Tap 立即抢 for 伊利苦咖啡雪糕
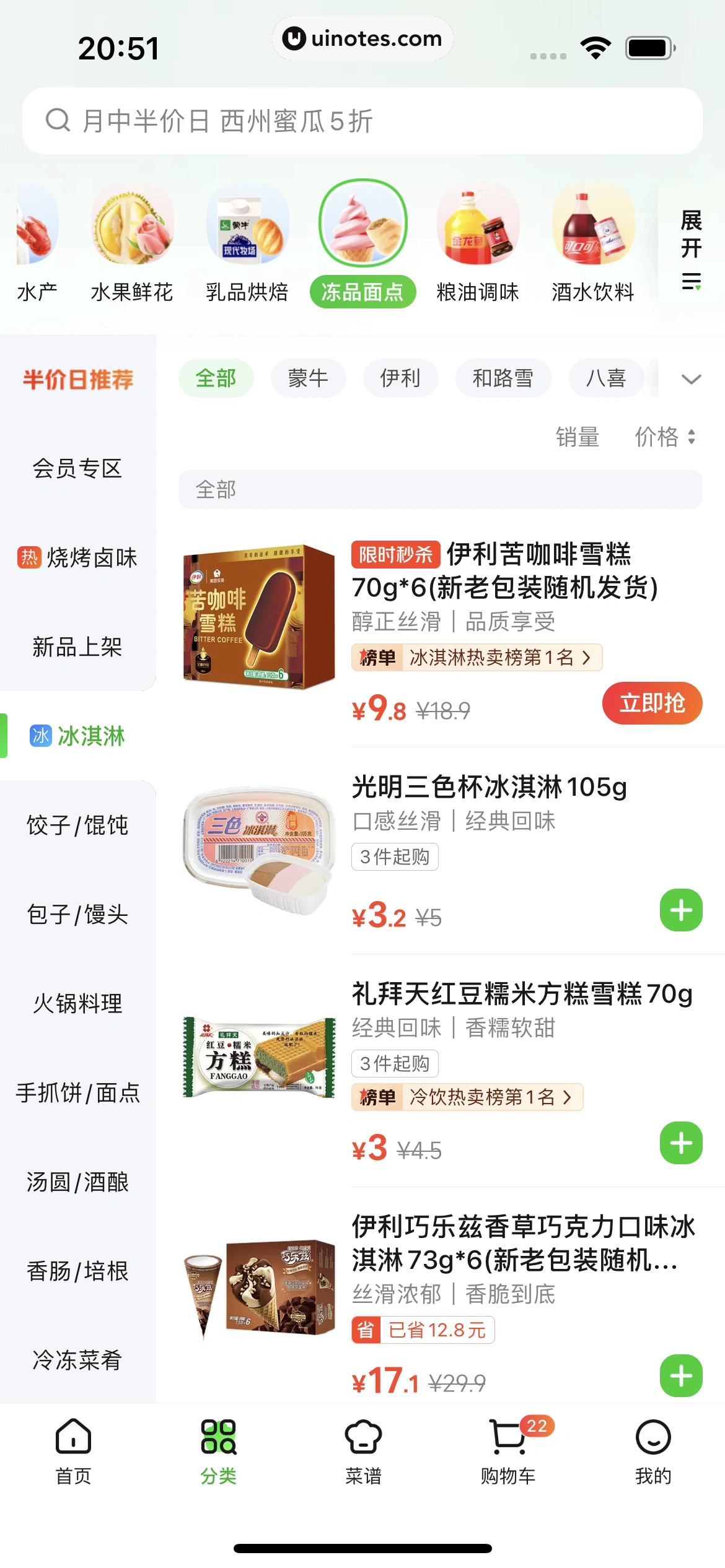Screen dimensions: 725x1568 652,703
